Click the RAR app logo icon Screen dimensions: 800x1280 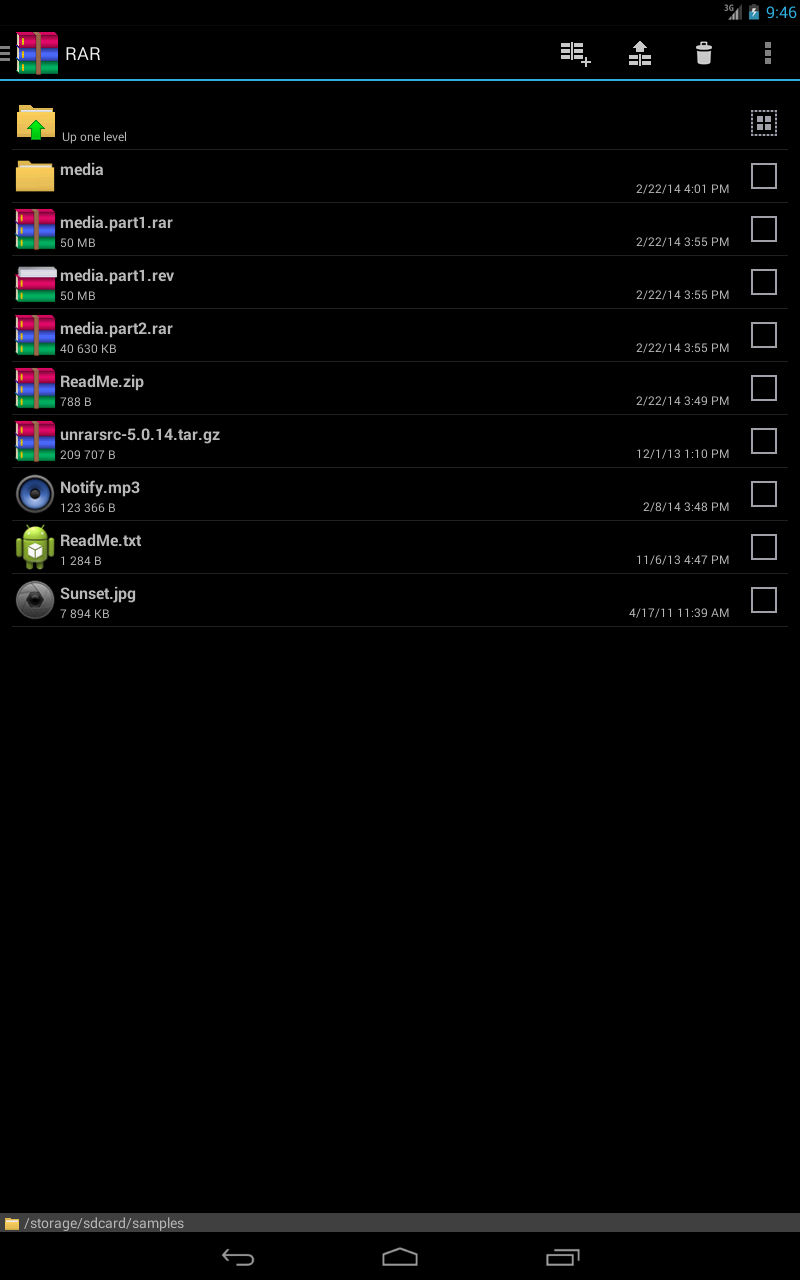37,53
